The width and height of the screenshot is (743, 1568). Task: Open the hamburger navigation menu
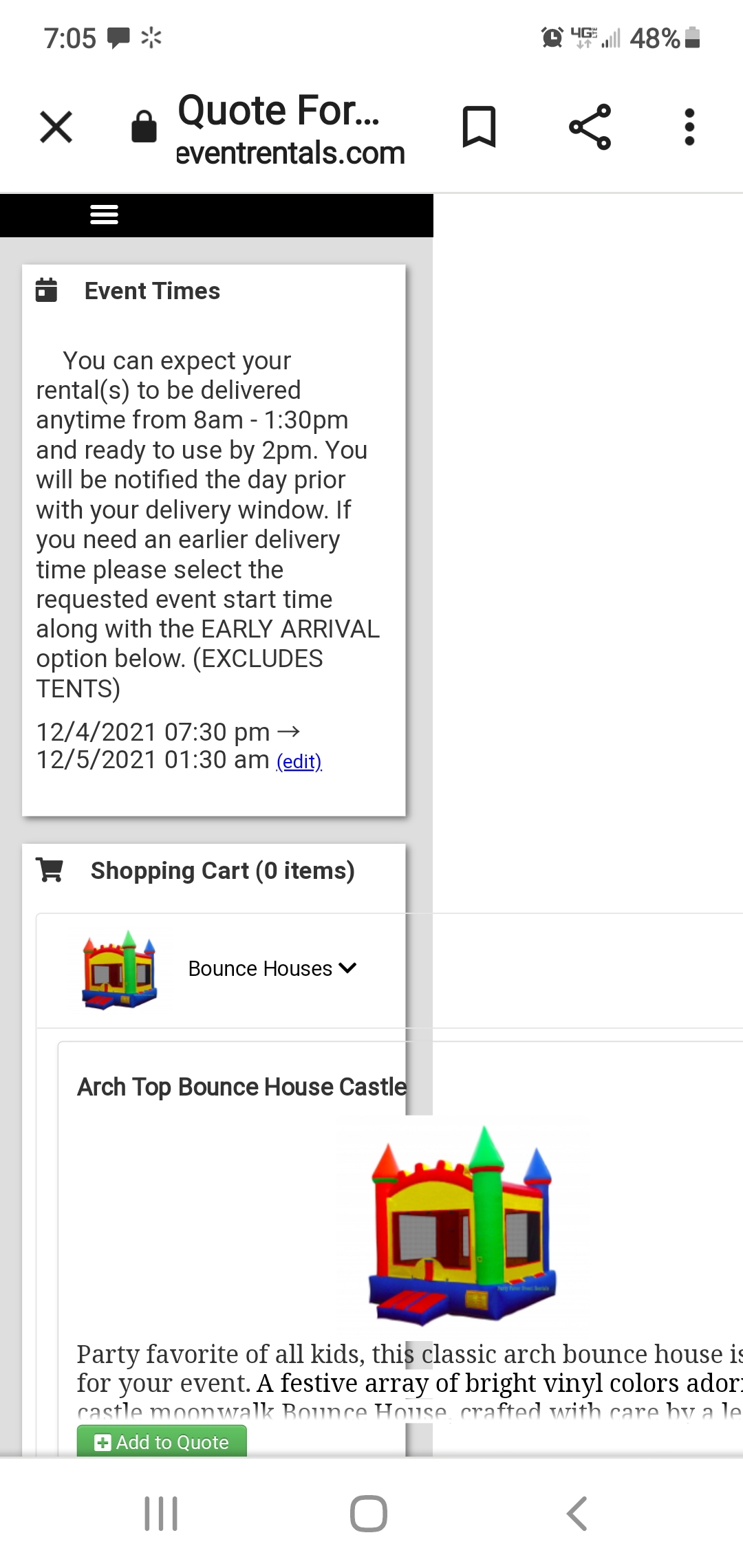coord(104,215)
